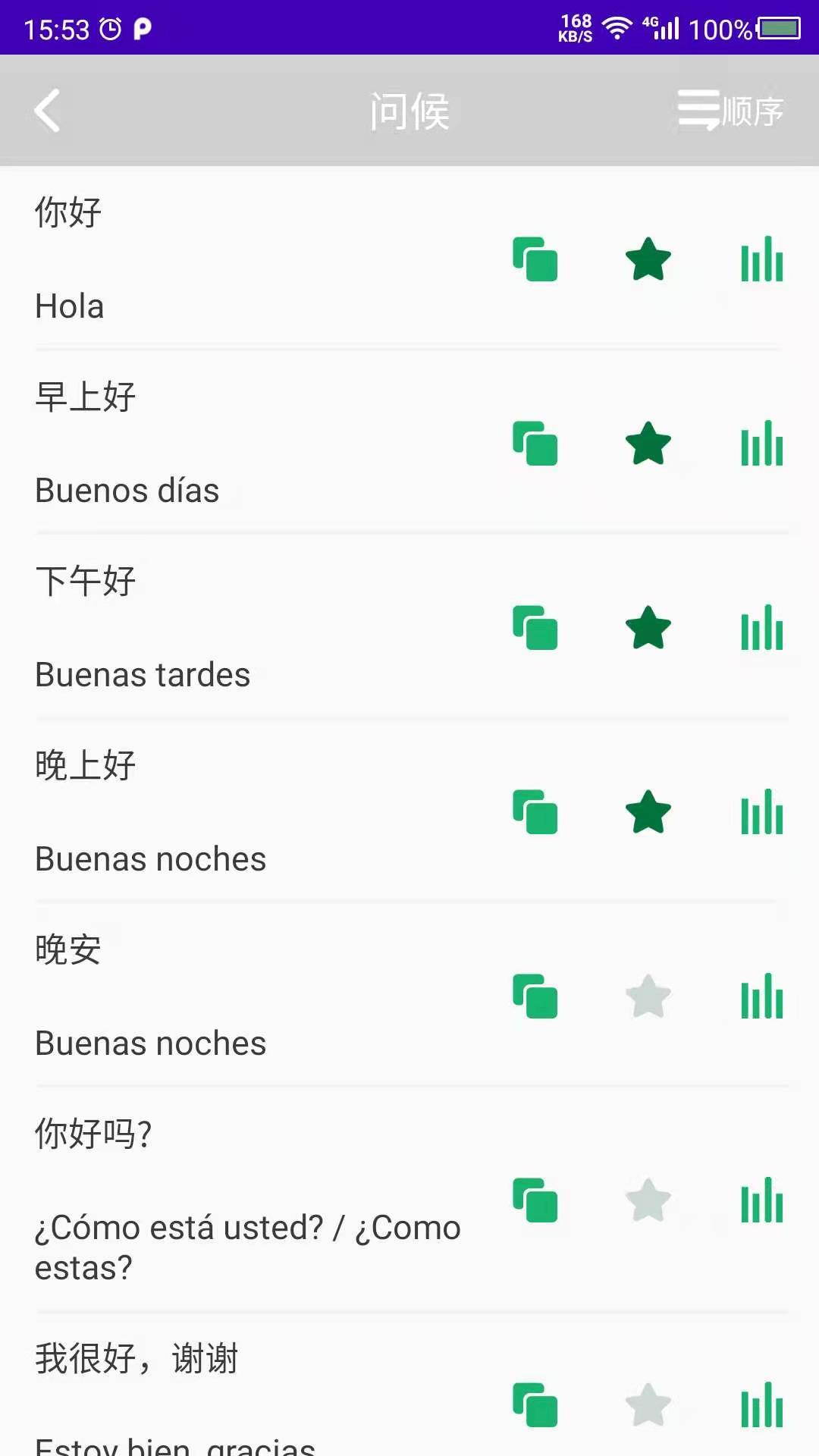Open stats chart for Hola
This screenshot has width=819, height=1456.
point(761,260)
